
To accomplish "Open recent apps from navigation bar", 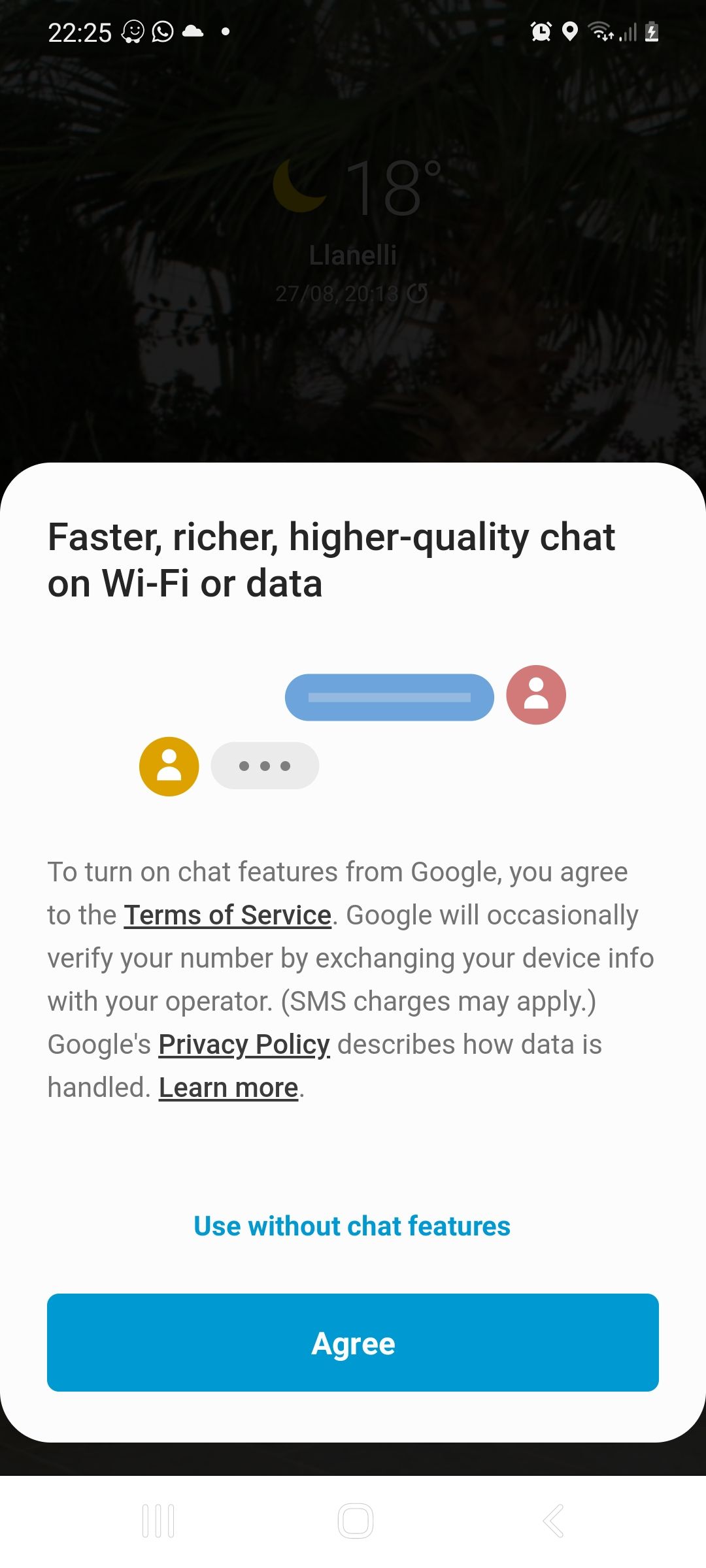I will tap(158, 1521).
